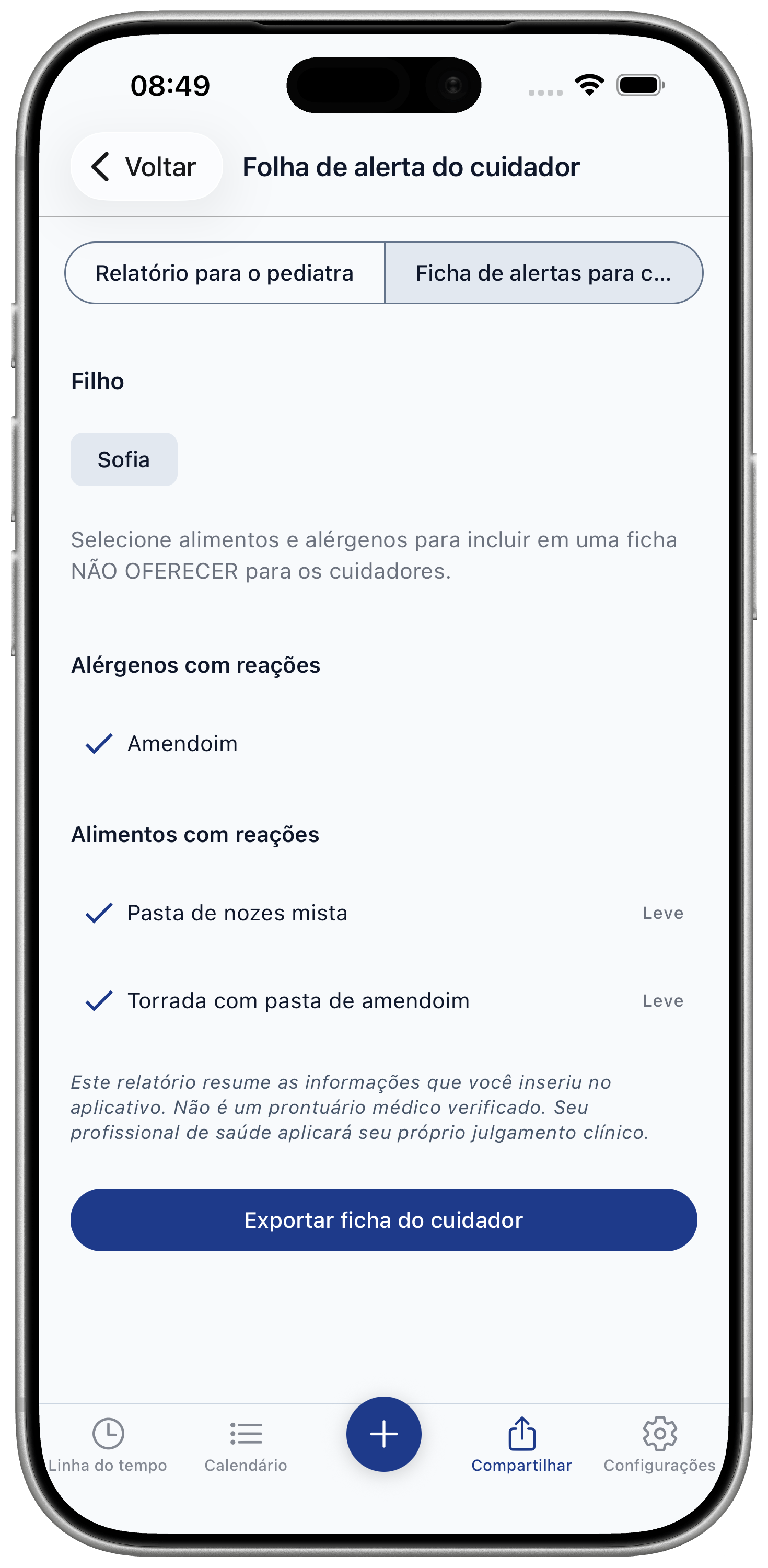Viewport: 768px width, 1568px height.
Task: Tap Exportar ficha do cuidador
Action: (383, 1220)
